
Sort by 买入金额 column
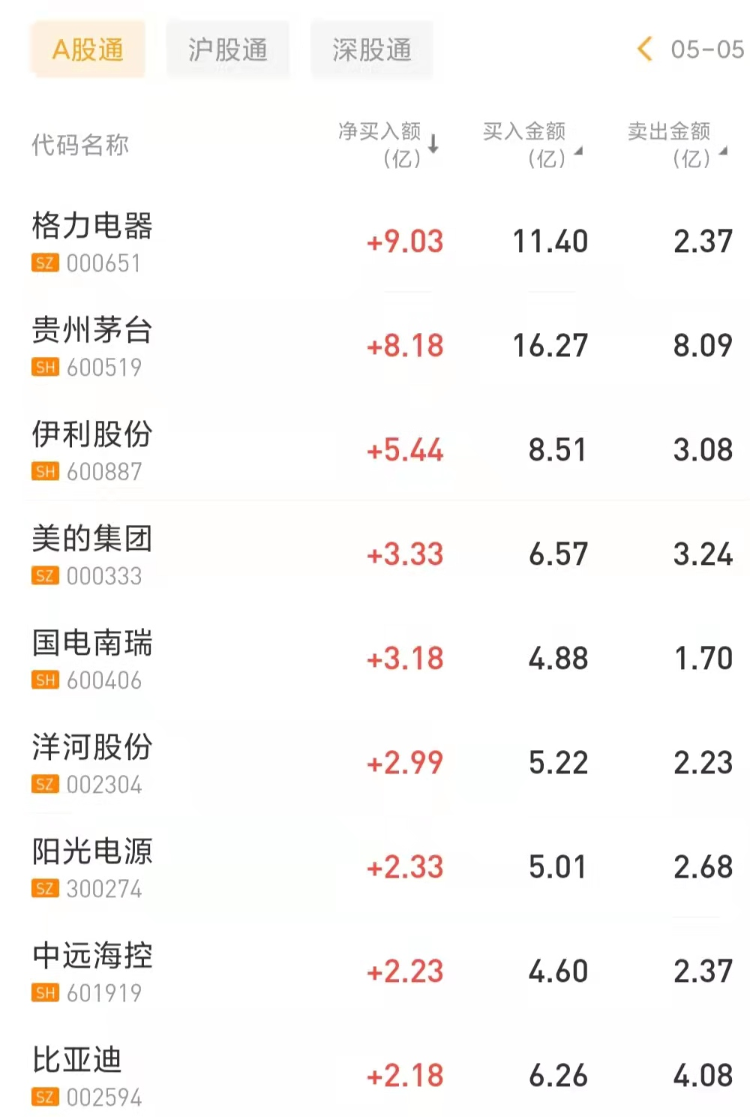[x=532, y=144]
